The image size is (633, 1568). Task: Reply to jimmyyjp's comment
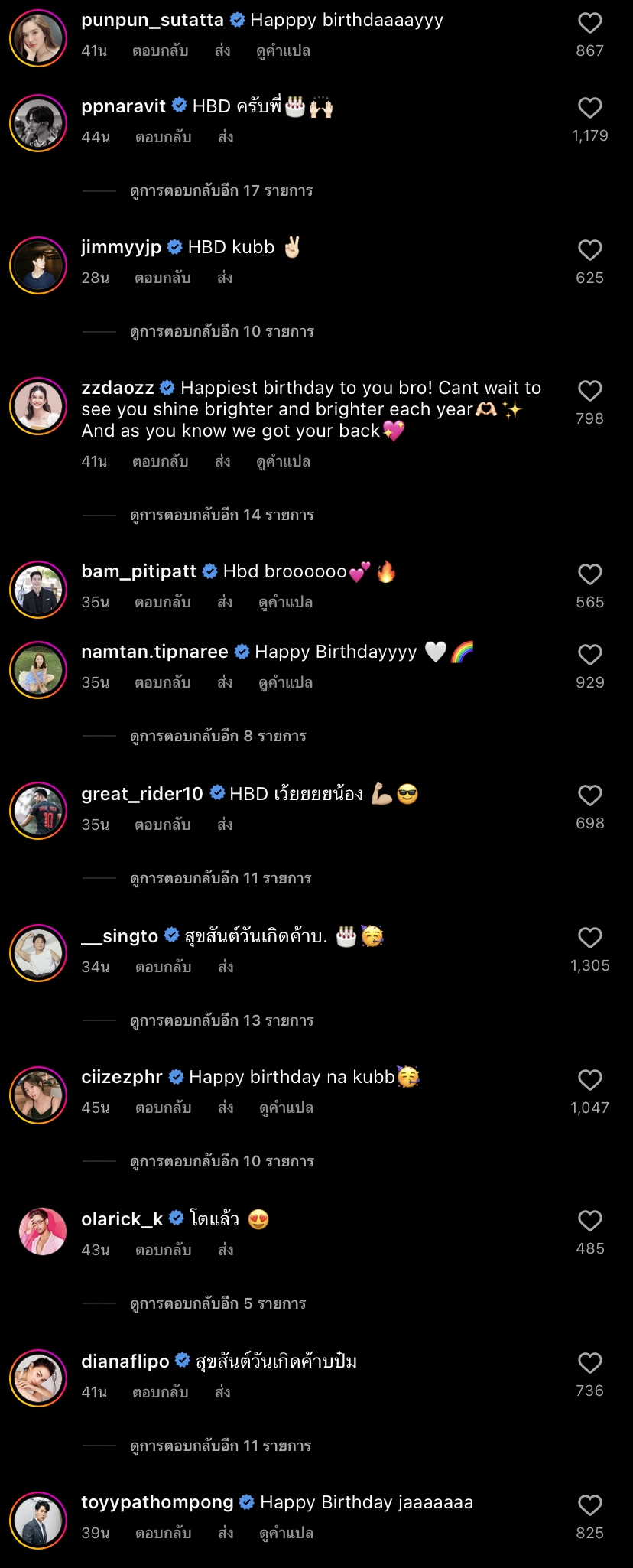click(162, 278)
